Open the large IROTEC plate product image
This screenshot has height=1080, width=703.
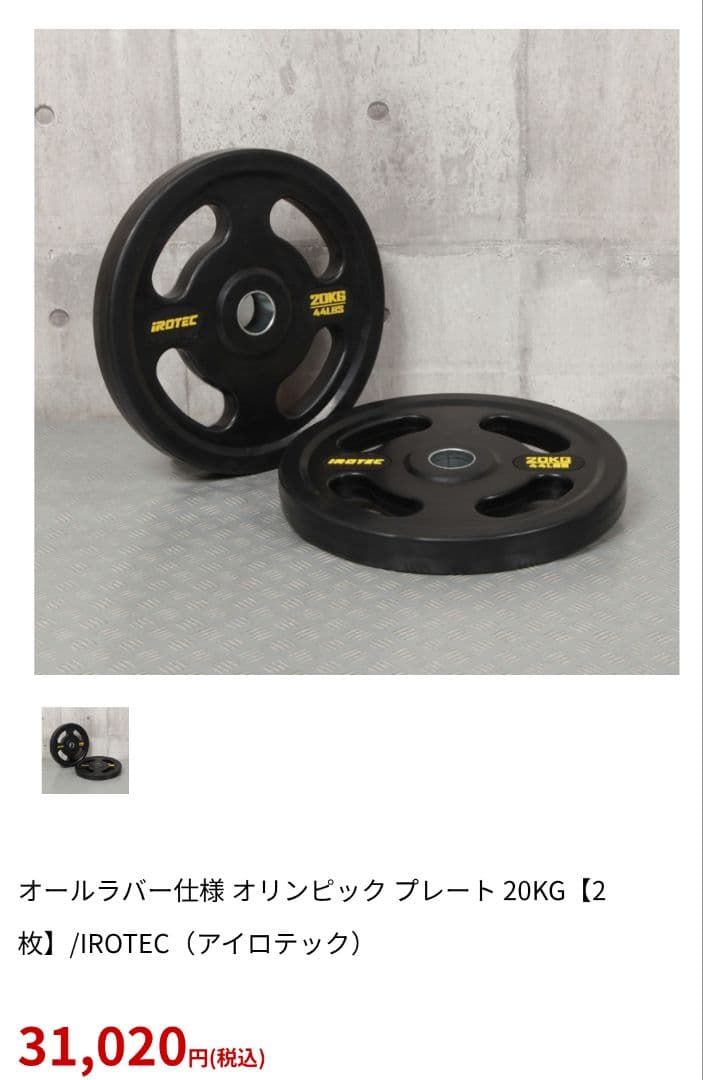click(x=357, y=352)
